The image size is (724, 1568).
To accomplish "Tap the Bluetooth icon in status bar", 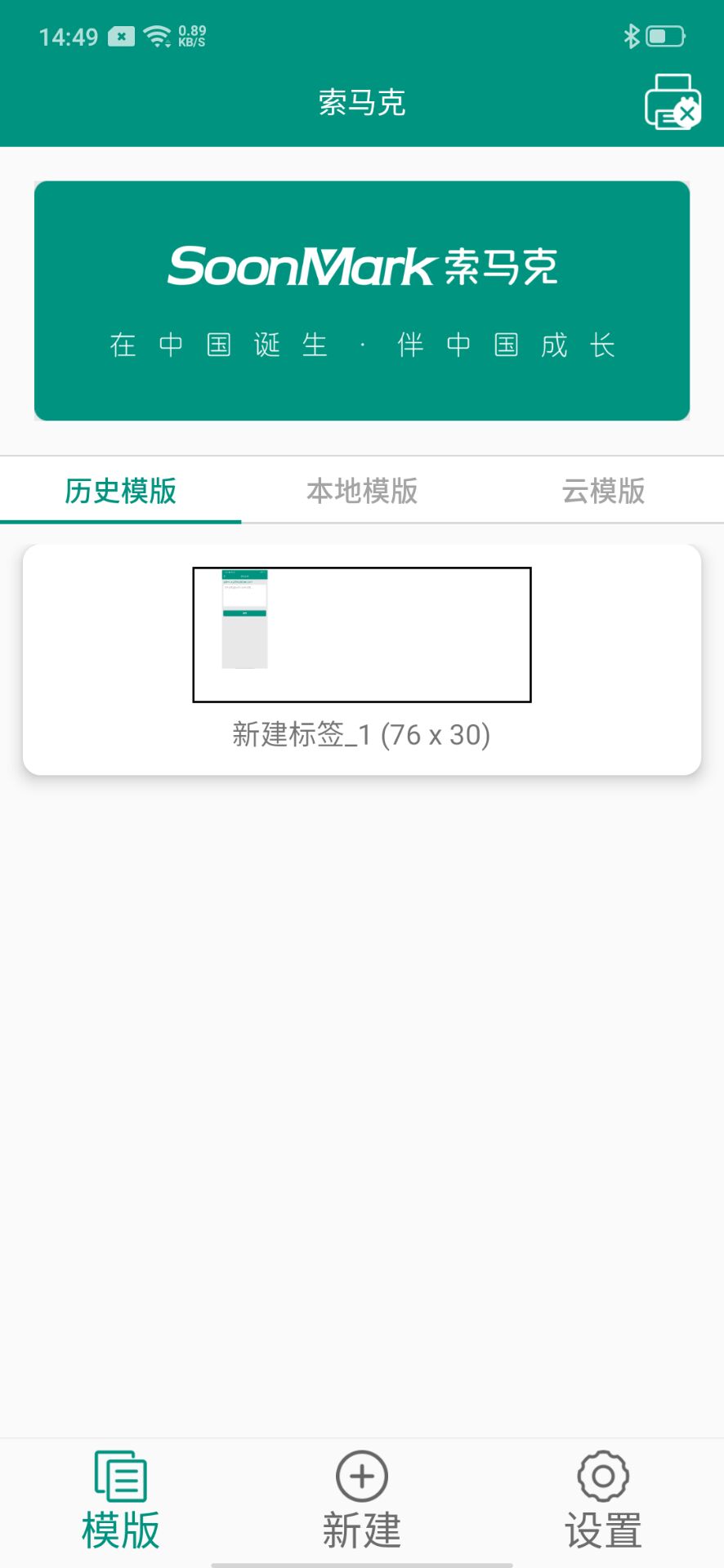I will click(630, 34).
